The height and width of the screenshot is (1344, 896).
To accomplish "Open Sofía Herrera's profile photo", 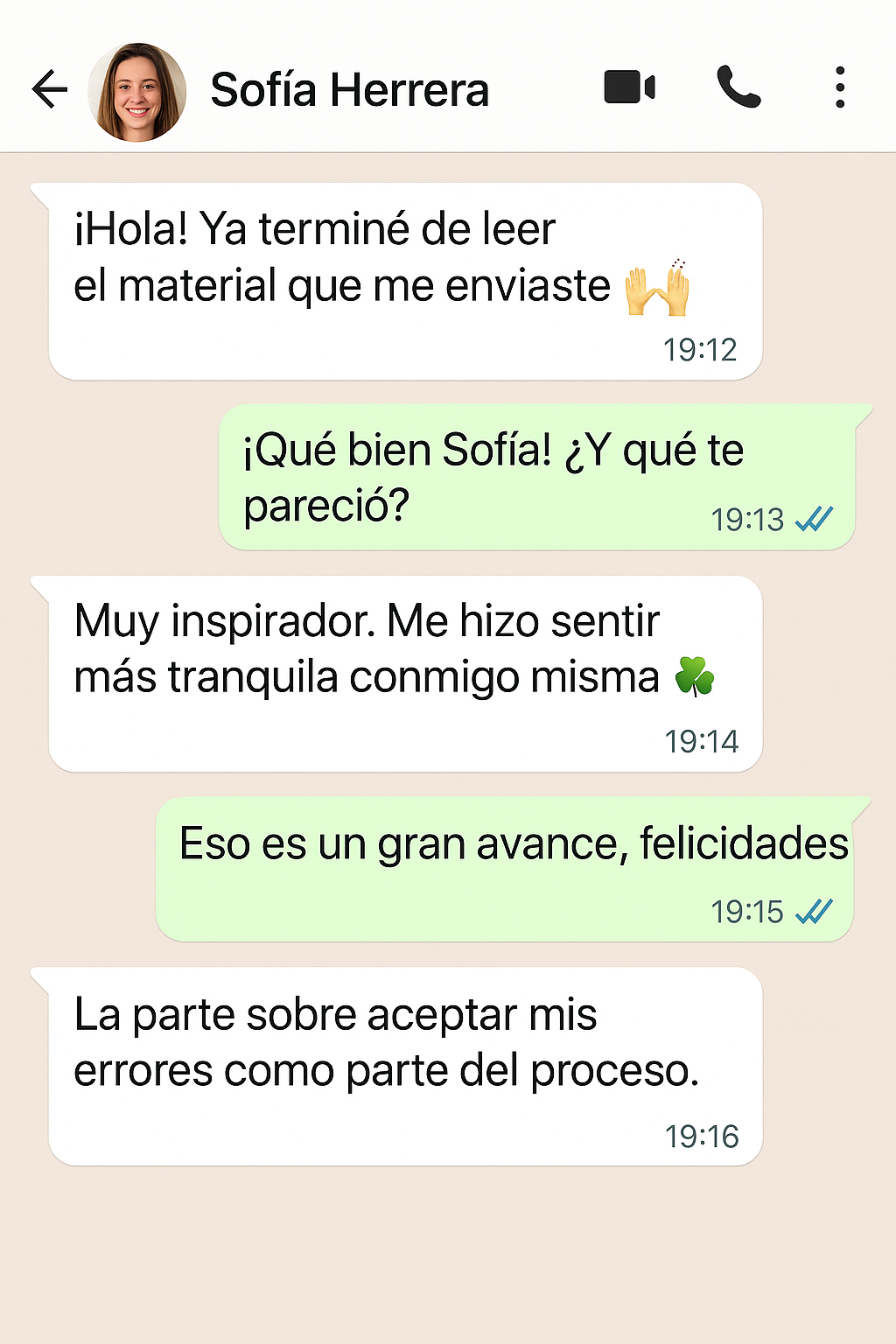I will point(137,92).
